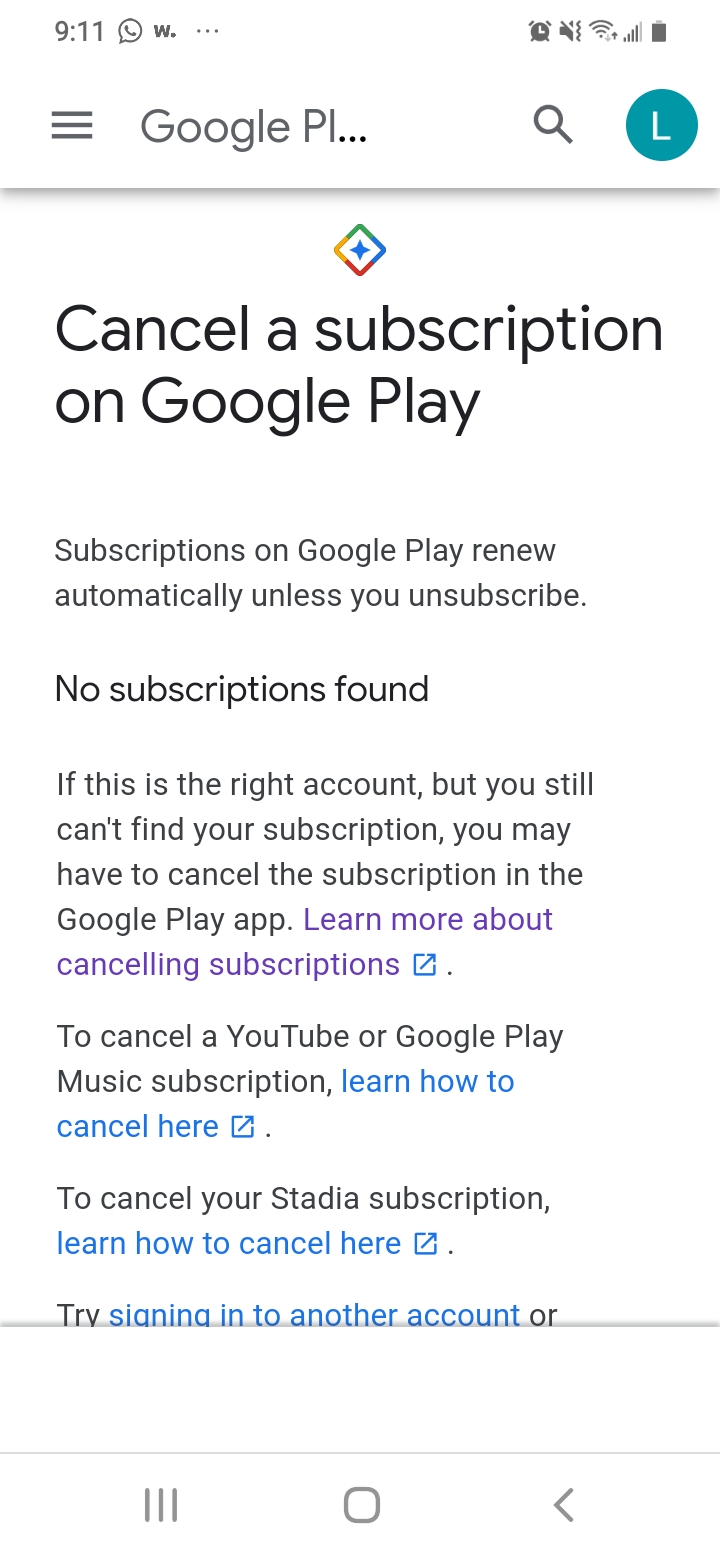Open search in Google Play Help

(x=552, y=126)
